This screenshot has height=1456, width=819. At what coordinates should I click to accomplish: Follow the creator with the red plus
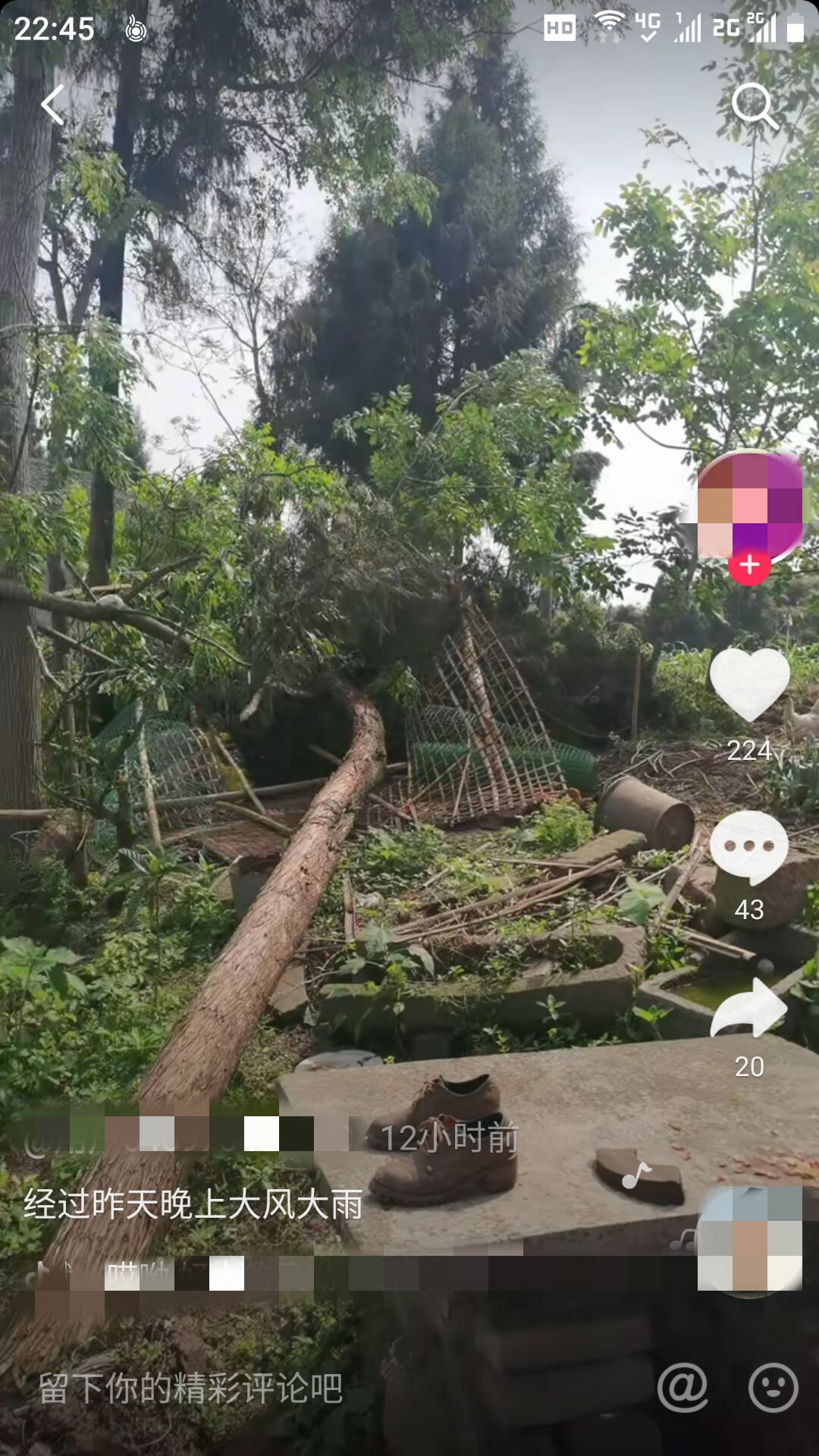pyautogui.click(x=749, y=566)
